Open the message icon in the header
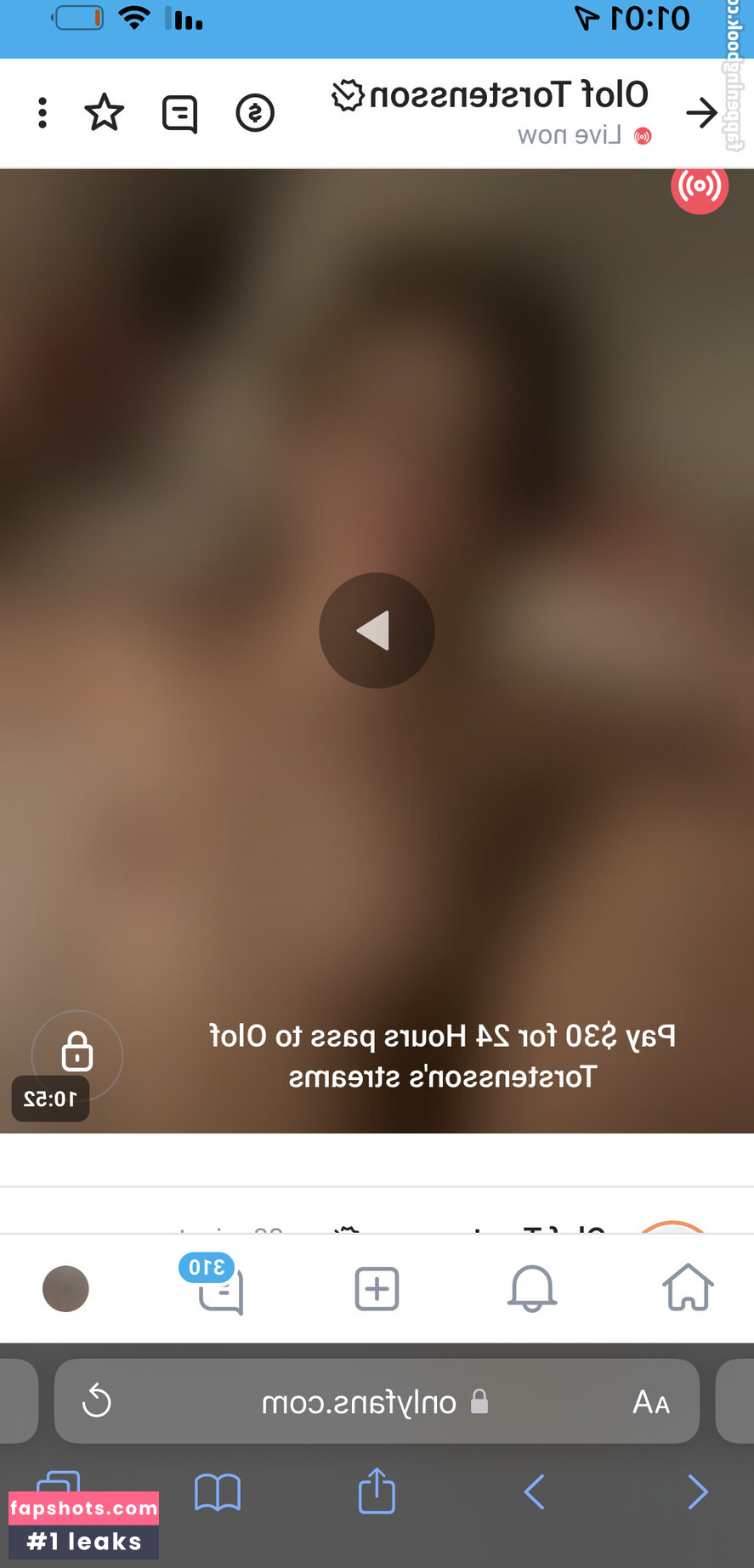 click(179, 114)
